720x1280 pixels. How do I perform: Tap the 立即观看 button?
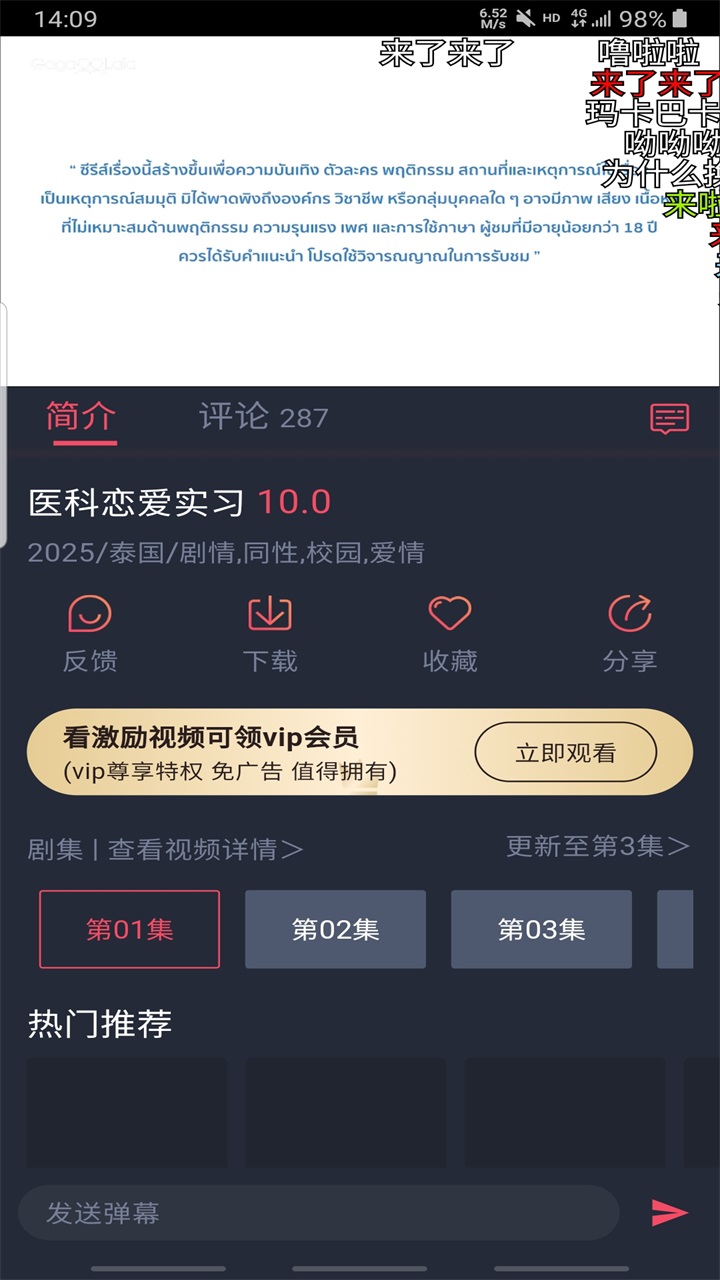[x=565, y=753]
